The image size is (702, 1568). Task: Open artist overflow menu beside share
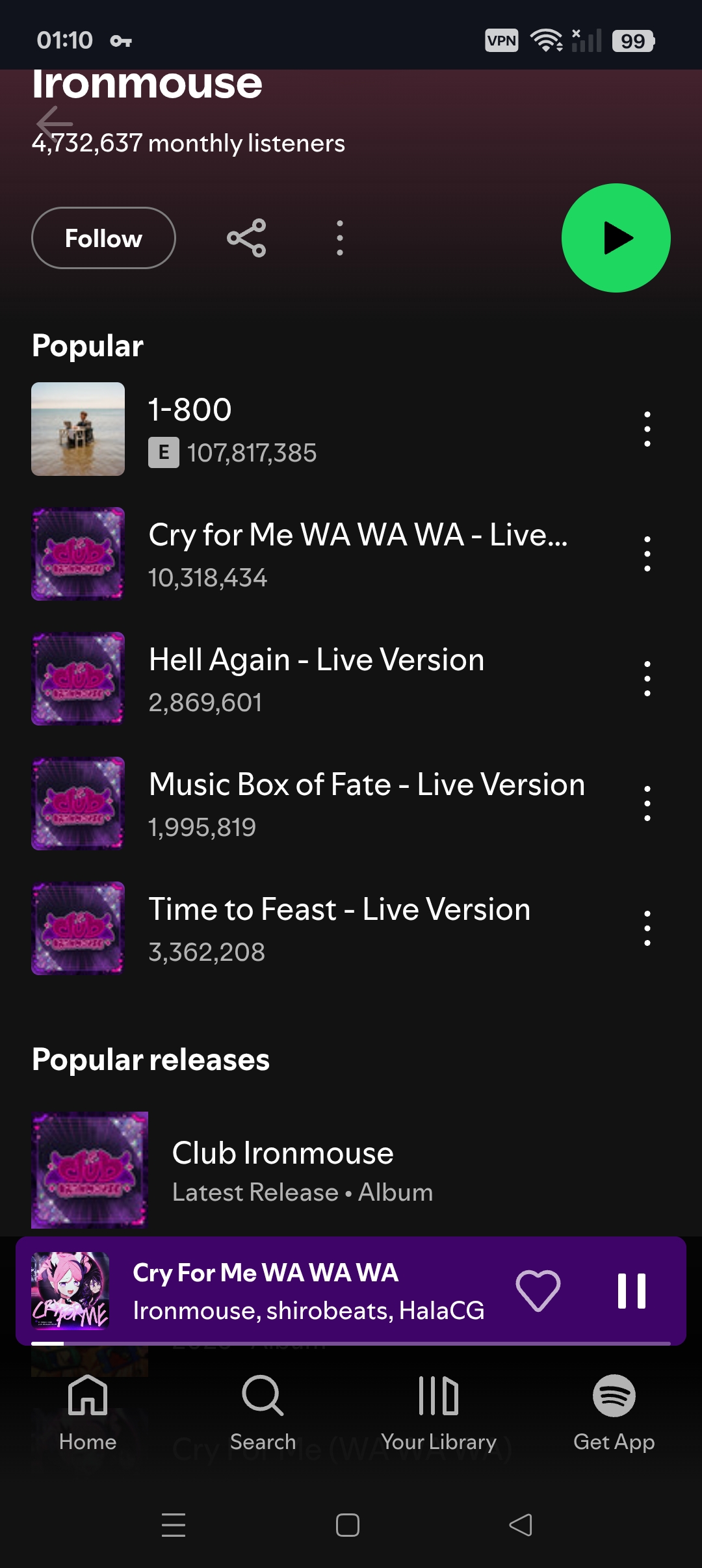[339, 238]
